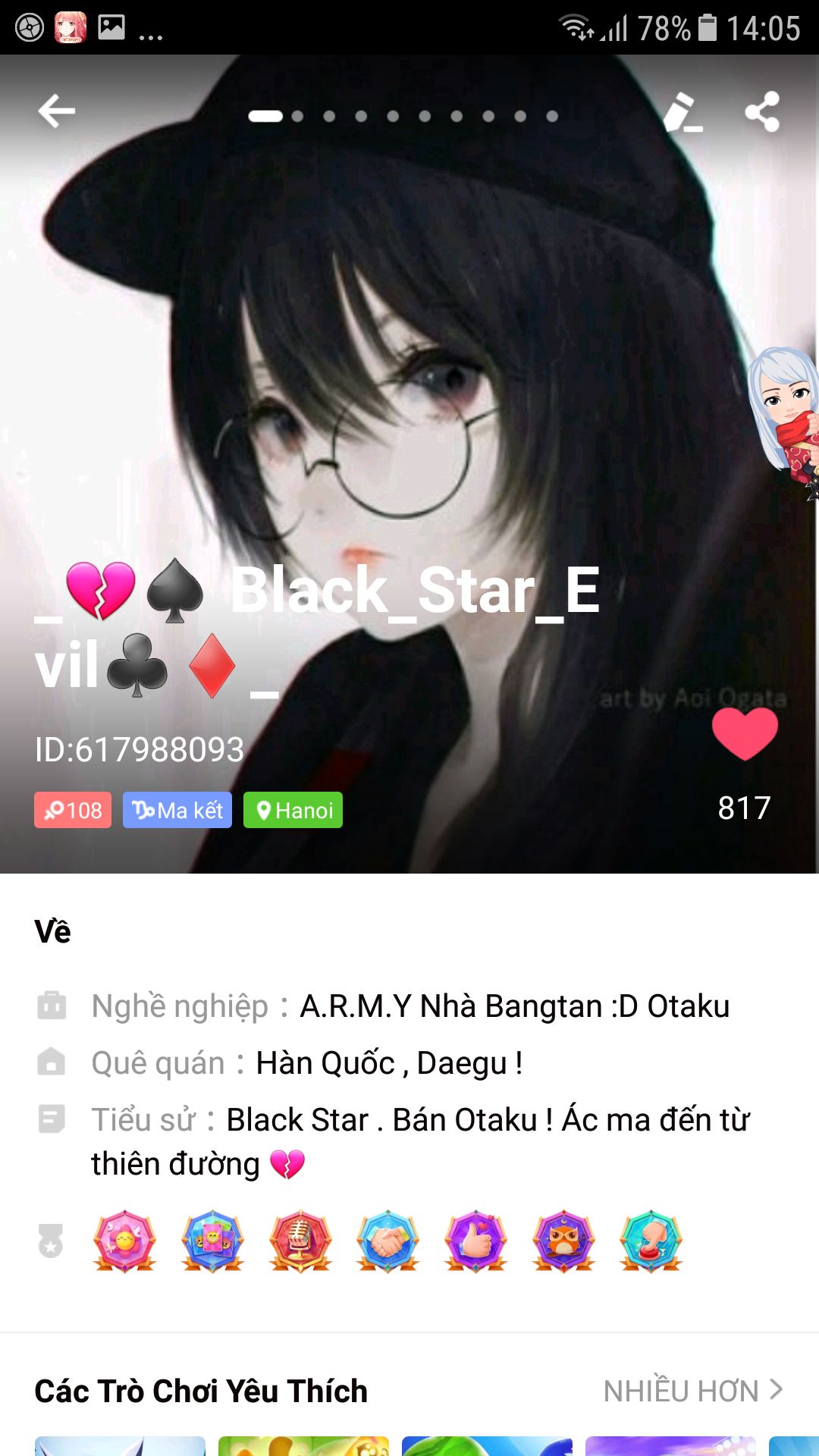Like the profile with the heart icon
This screenshot has width=819, height=1456.
coord(745,734)
